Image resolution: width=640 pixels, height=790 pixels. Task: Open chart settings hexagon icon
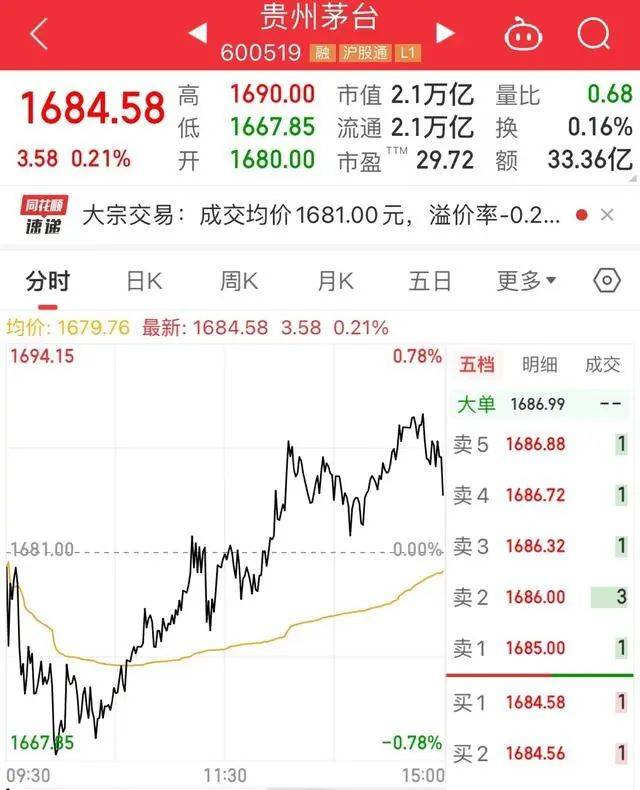607,281
